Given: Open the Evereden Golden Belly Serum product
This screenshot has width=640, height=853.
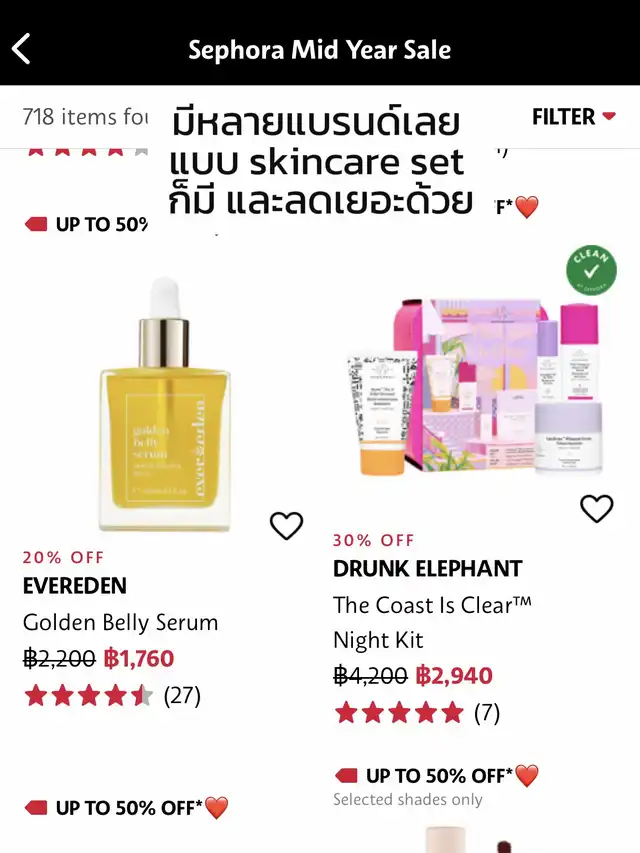Looking at the screenshot, I should coord(164,405).
